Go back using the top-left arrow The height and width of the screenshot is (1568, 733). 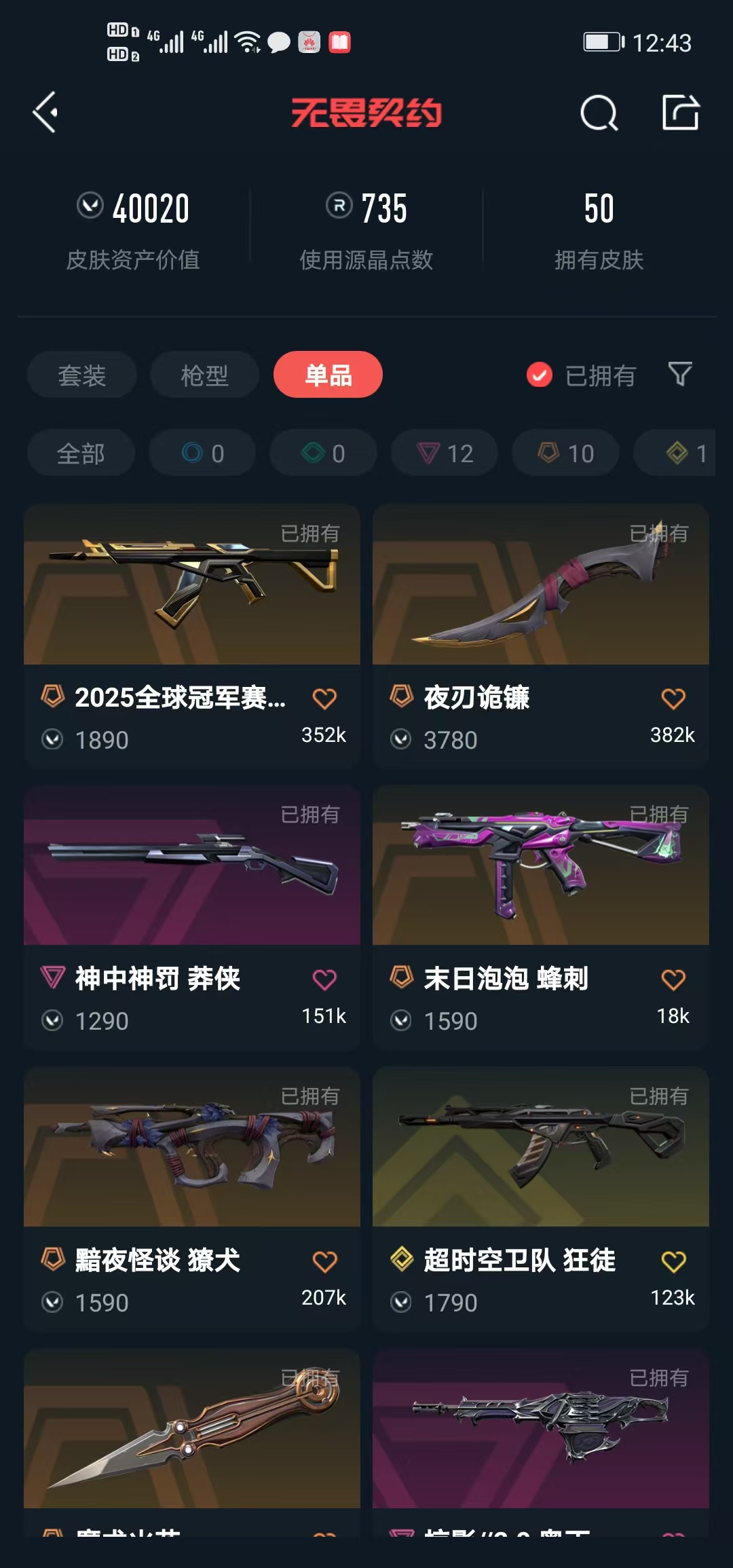click(45, 112)
